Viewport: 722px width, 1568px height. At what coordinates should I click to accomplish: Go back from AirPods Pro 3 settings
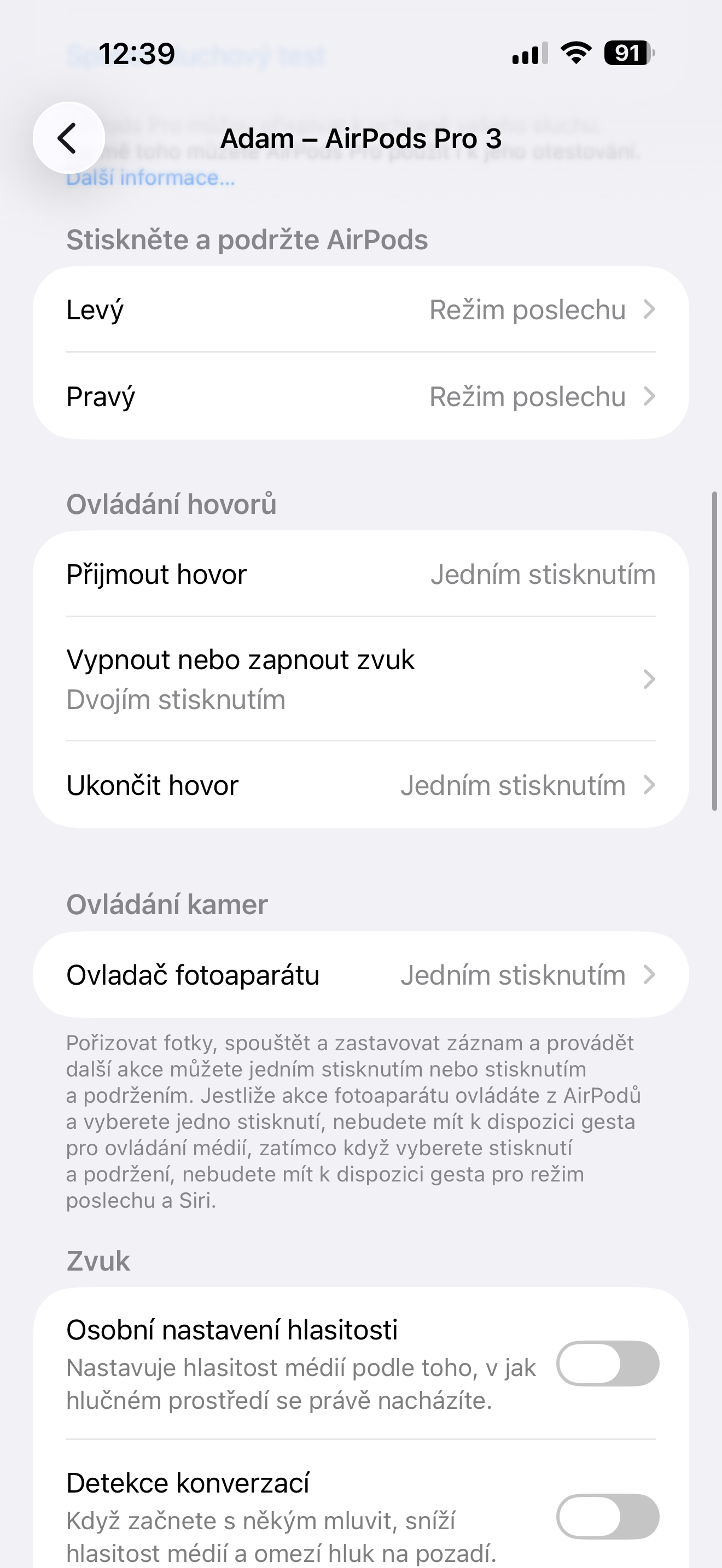pyautogui.click(x=68, y=138)
